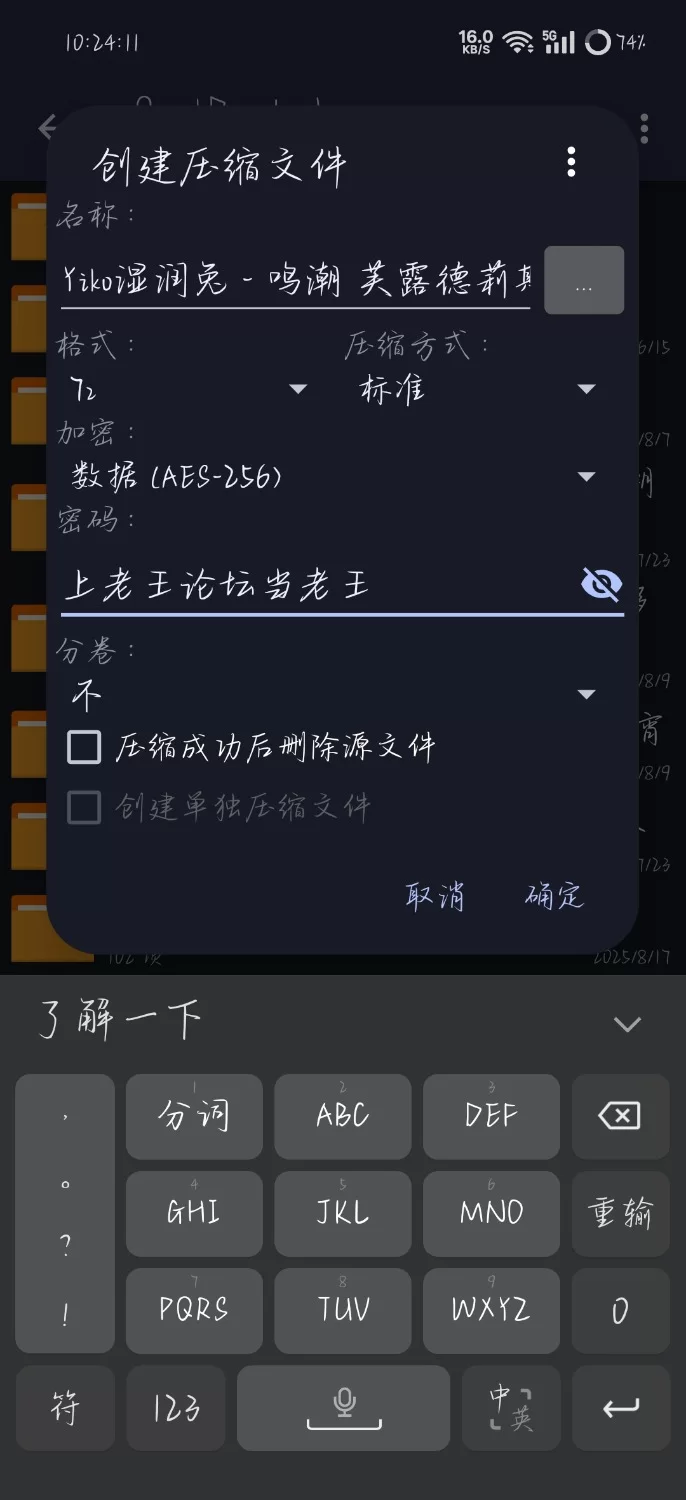The width and height of the screenshot is (686, 1500).
Task: Check 压缩成功后删除源文件 checkbox
Action: (x=85, y=747)
